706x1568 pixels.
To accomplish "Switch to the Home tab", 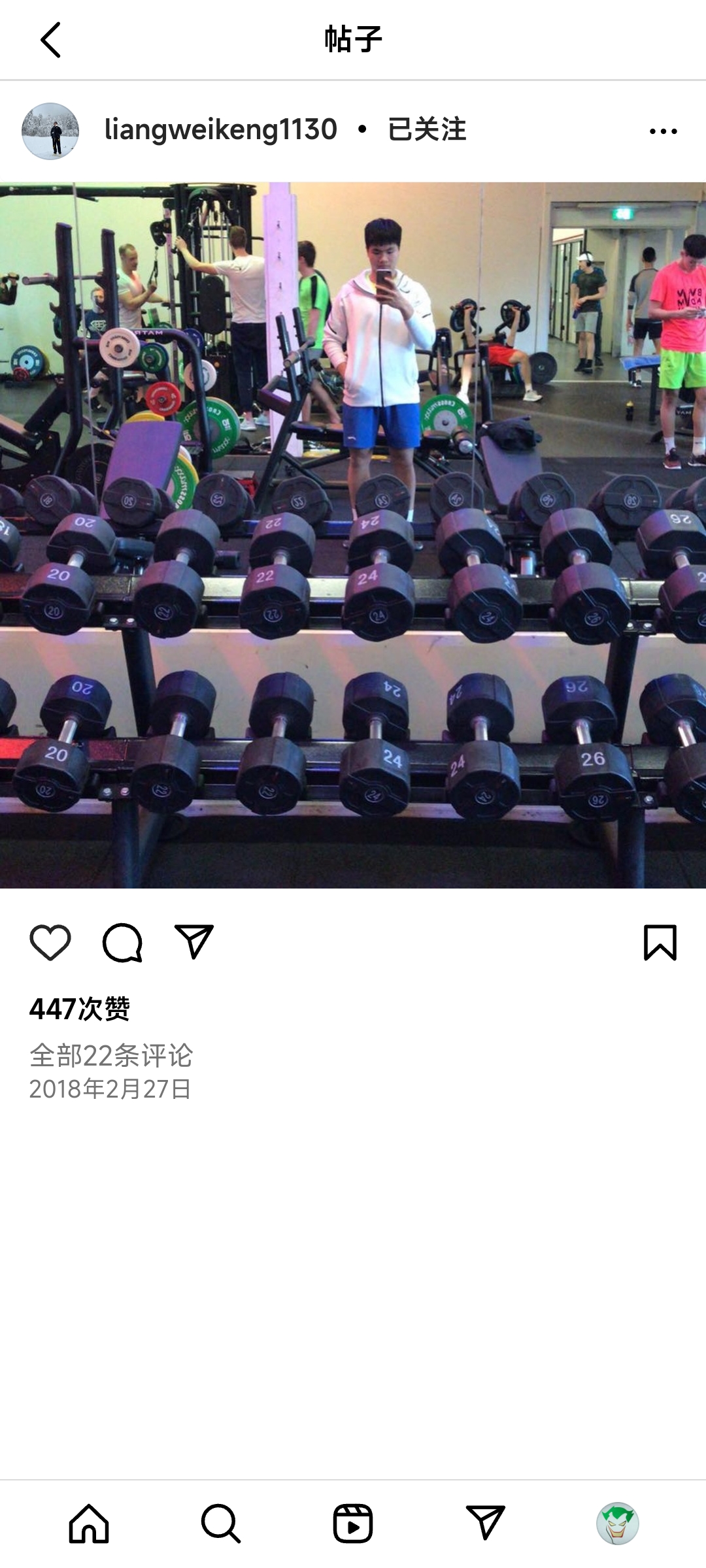I will coord(89,1524).
